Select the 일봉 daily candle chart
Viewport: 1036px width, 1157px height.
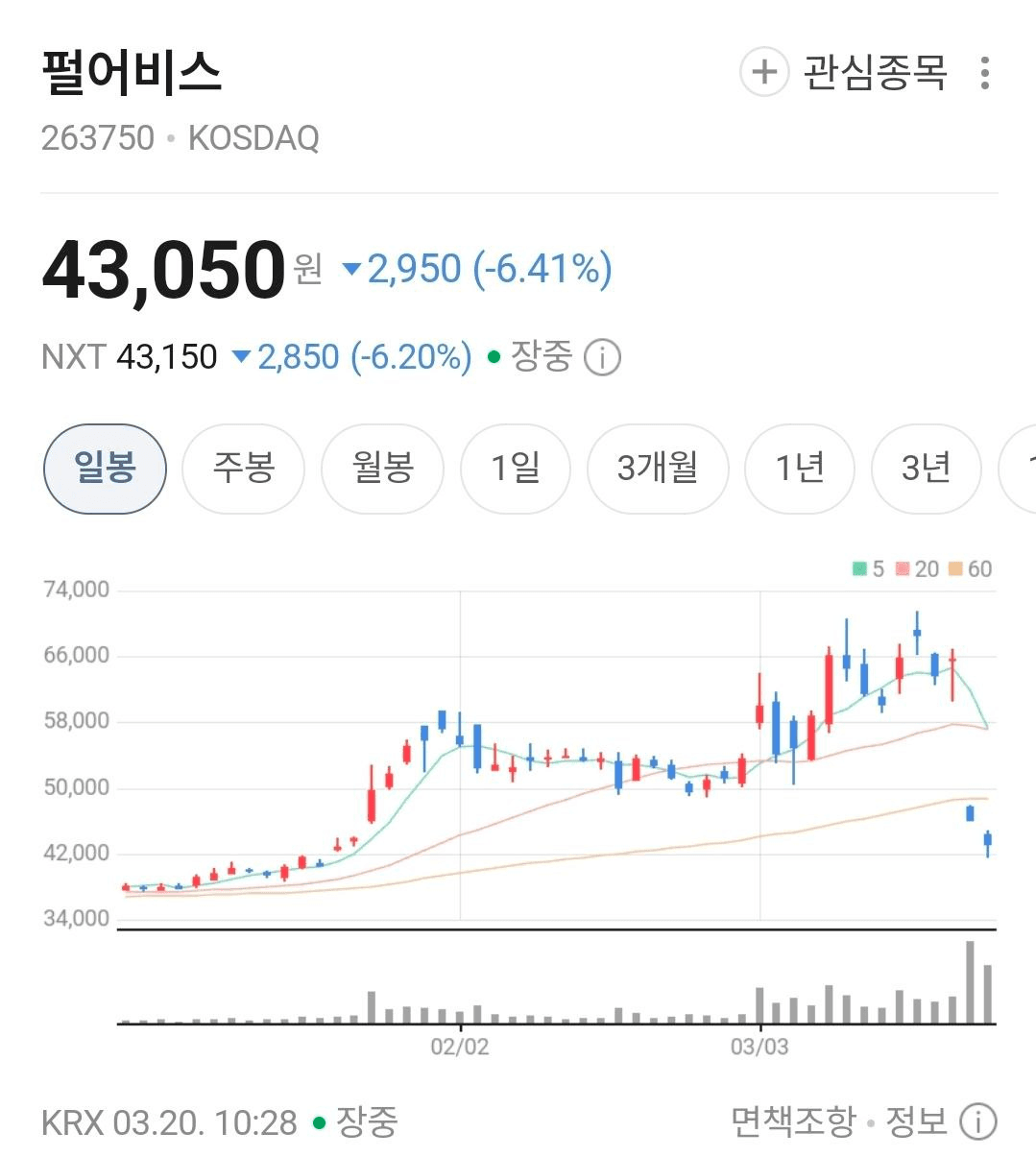[x=105, y=469]
